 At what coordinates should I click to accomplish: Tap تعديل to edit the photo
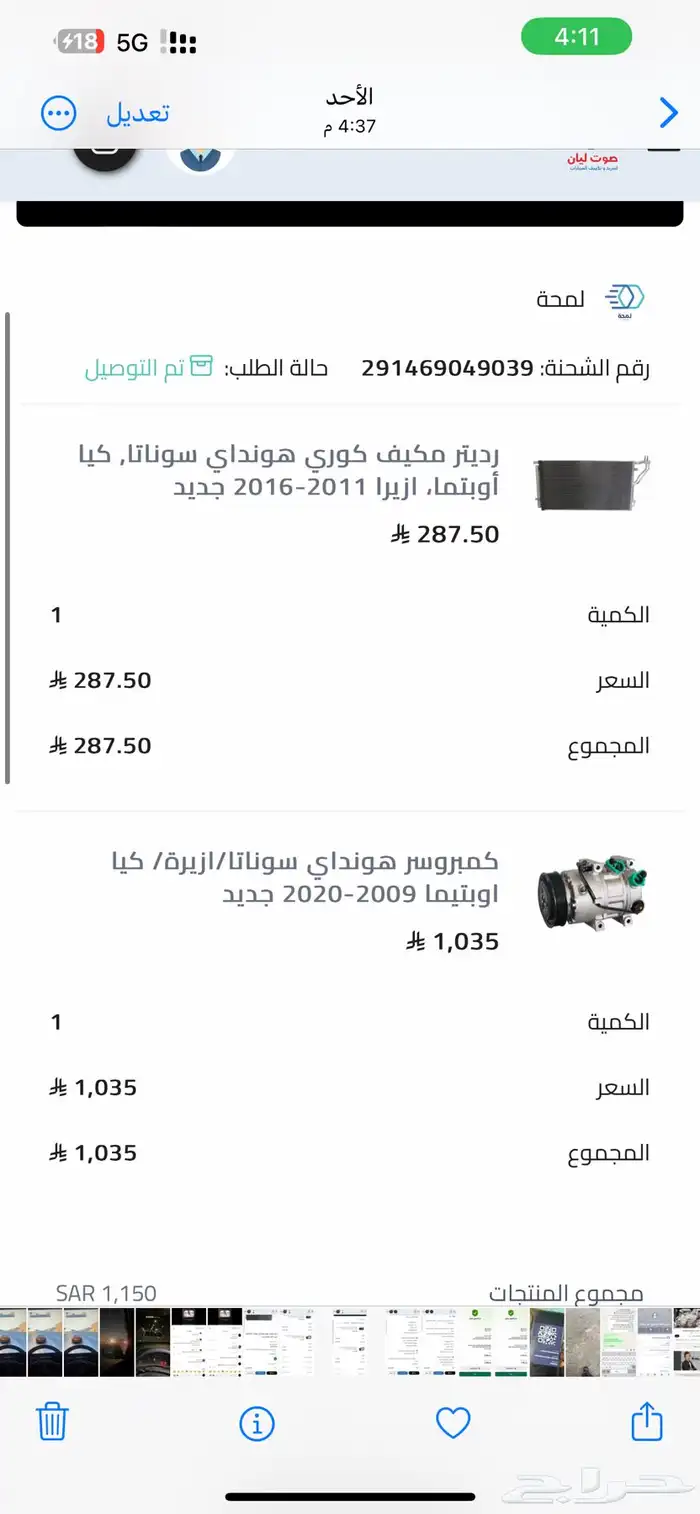pos(138,113)
